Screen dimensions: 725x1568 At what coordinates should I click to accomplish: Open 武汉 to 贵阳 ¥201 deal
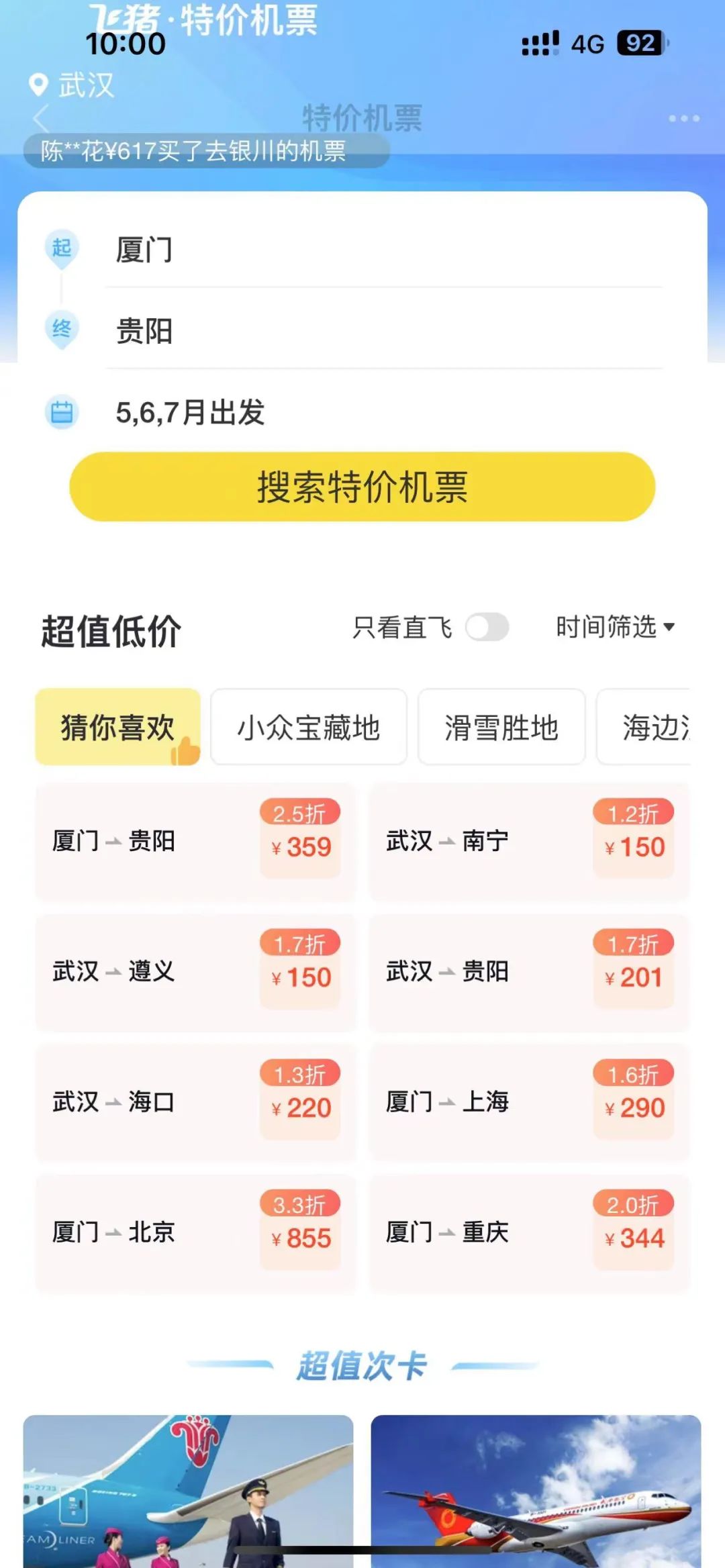529,972
